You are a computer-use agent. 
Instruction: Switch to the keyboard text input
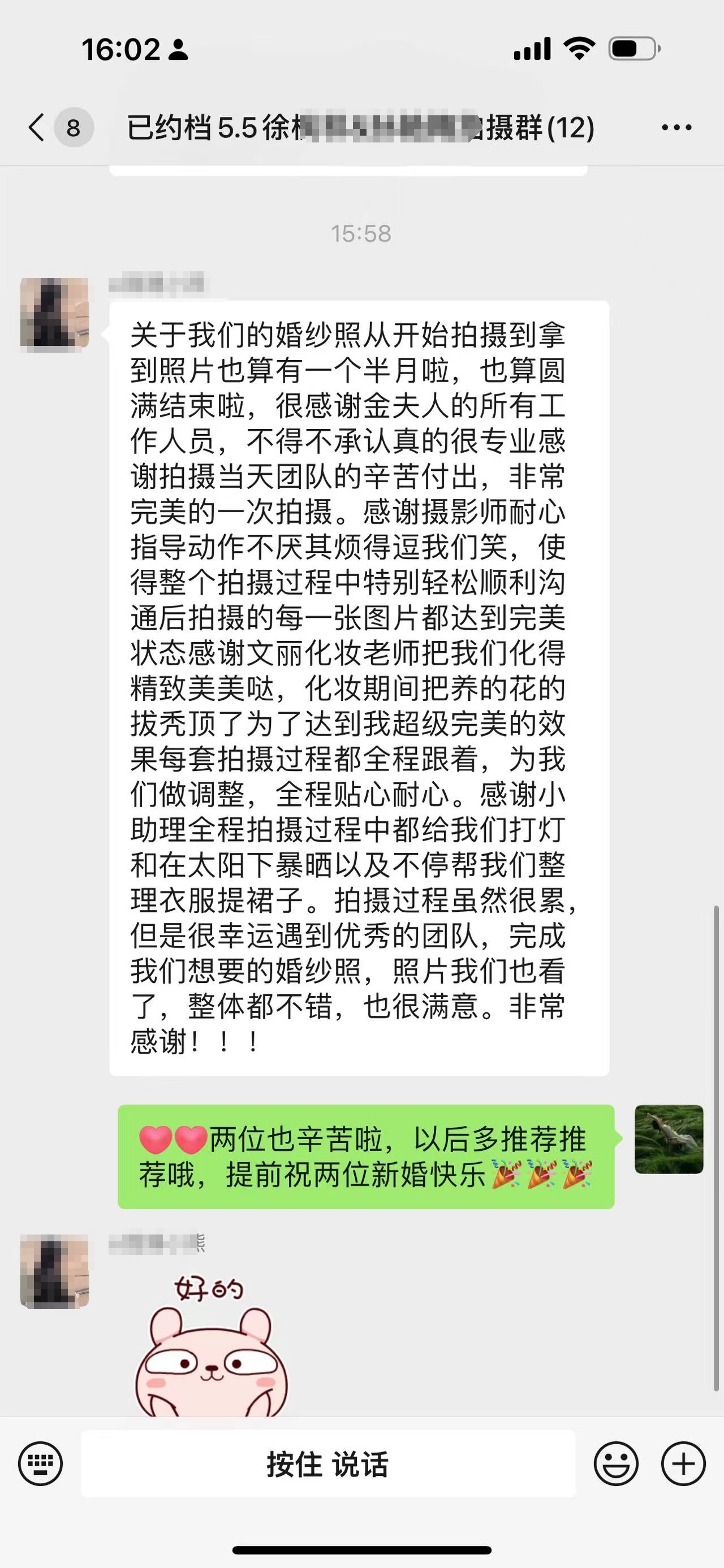click(41, 1463)
